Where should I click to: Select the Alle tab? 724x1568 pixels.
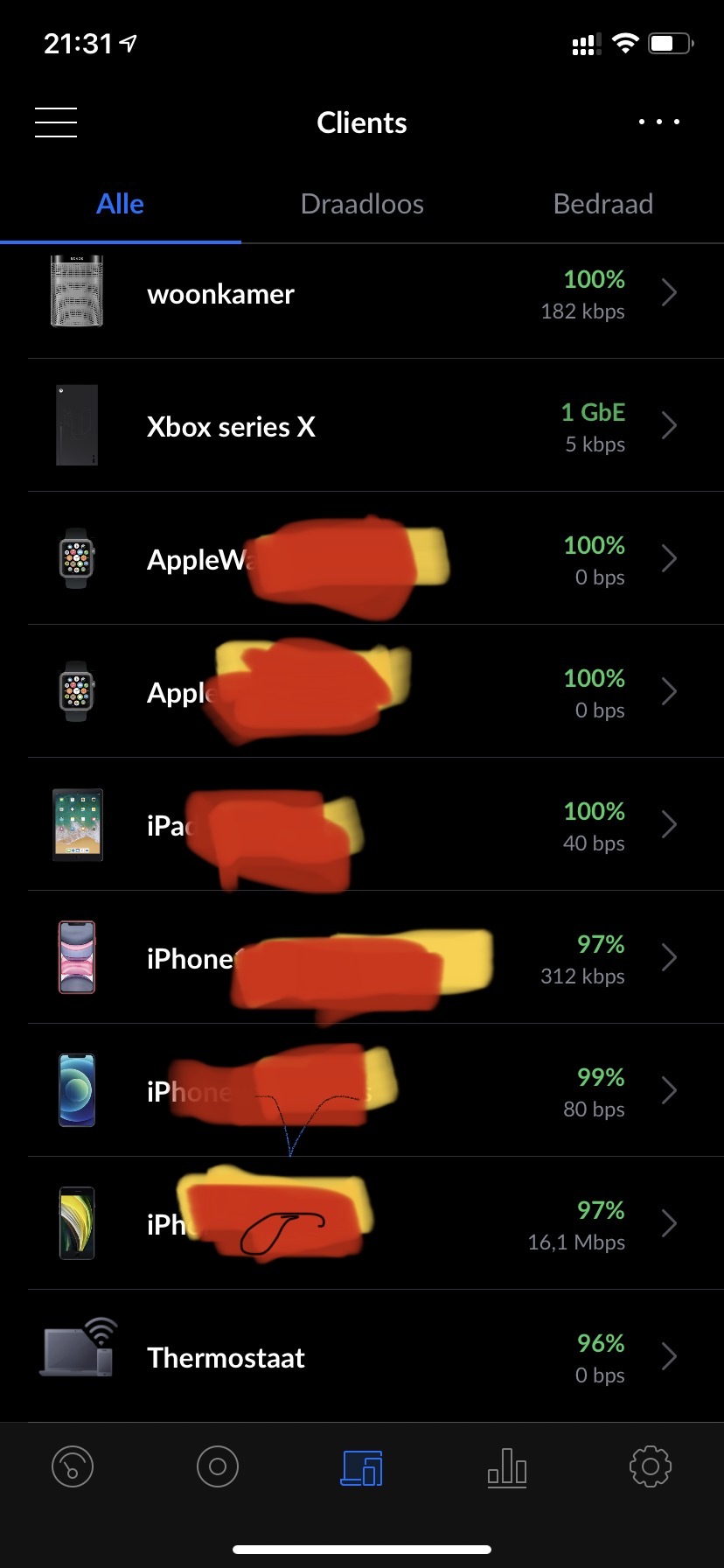tap(120, 205)
